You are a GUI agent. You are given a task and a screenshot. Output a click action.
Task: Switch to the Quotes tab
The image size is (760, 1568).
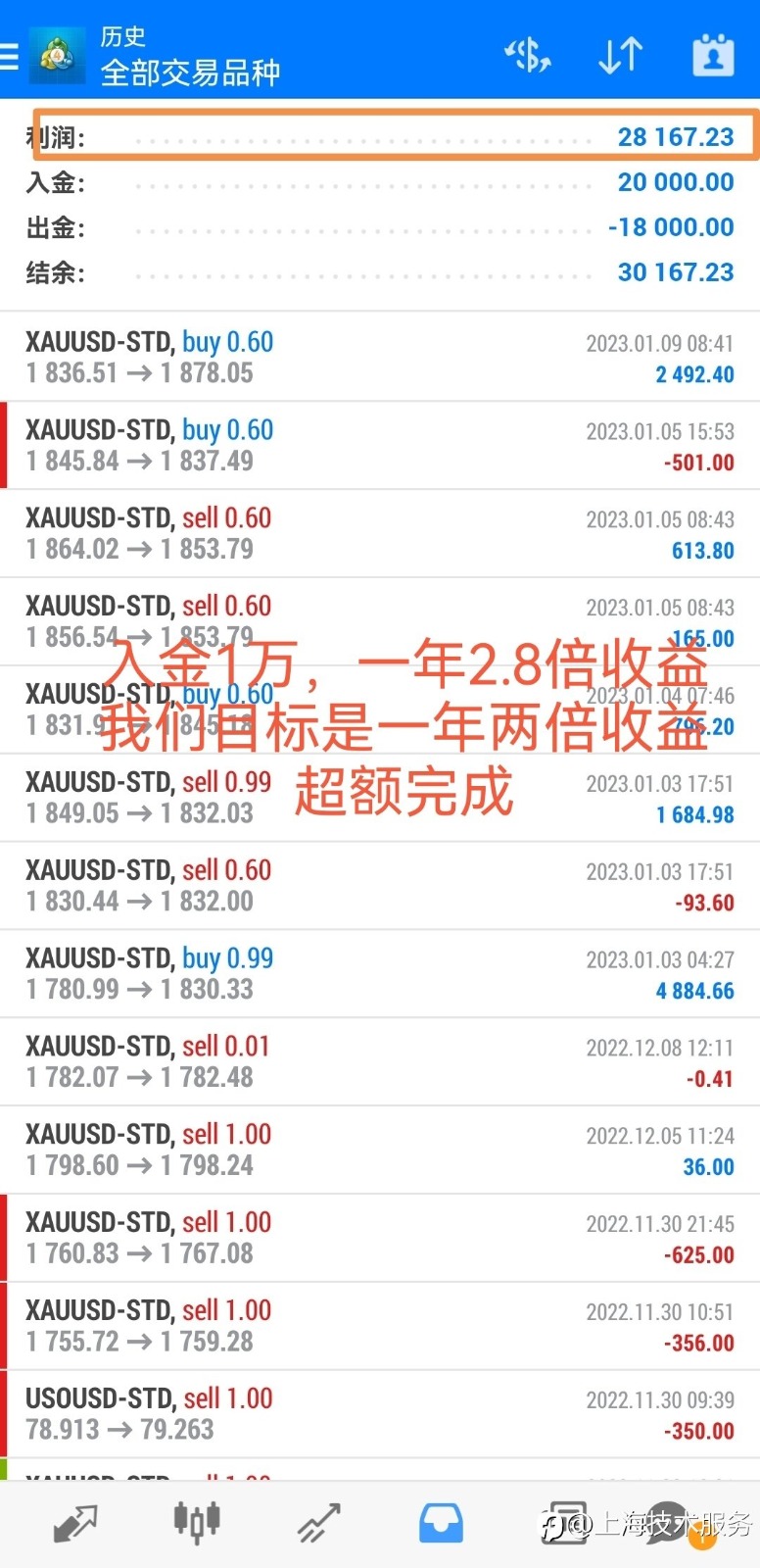point(74,1523)
